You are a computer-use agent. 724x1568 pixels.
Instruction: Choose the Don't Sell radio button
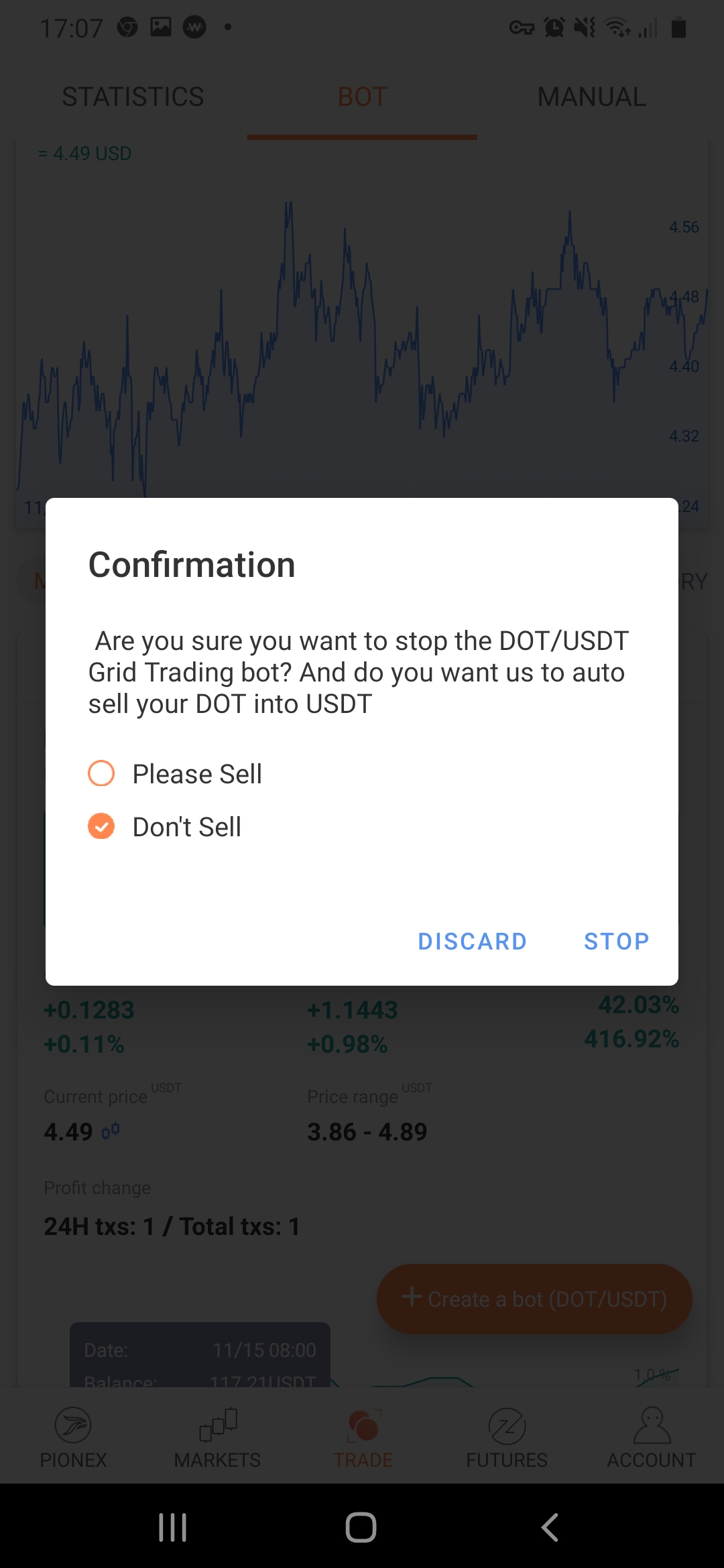pos(101,826)
